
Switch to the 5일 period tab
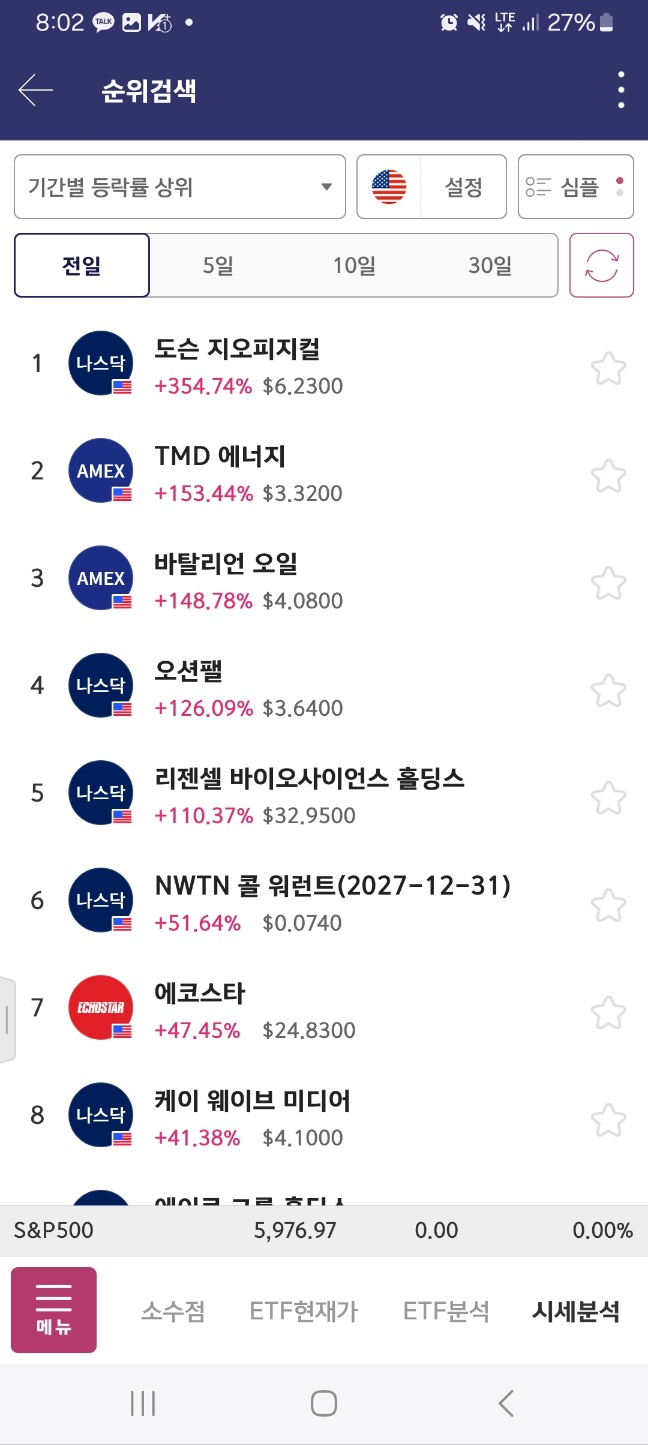coord(218,266)
